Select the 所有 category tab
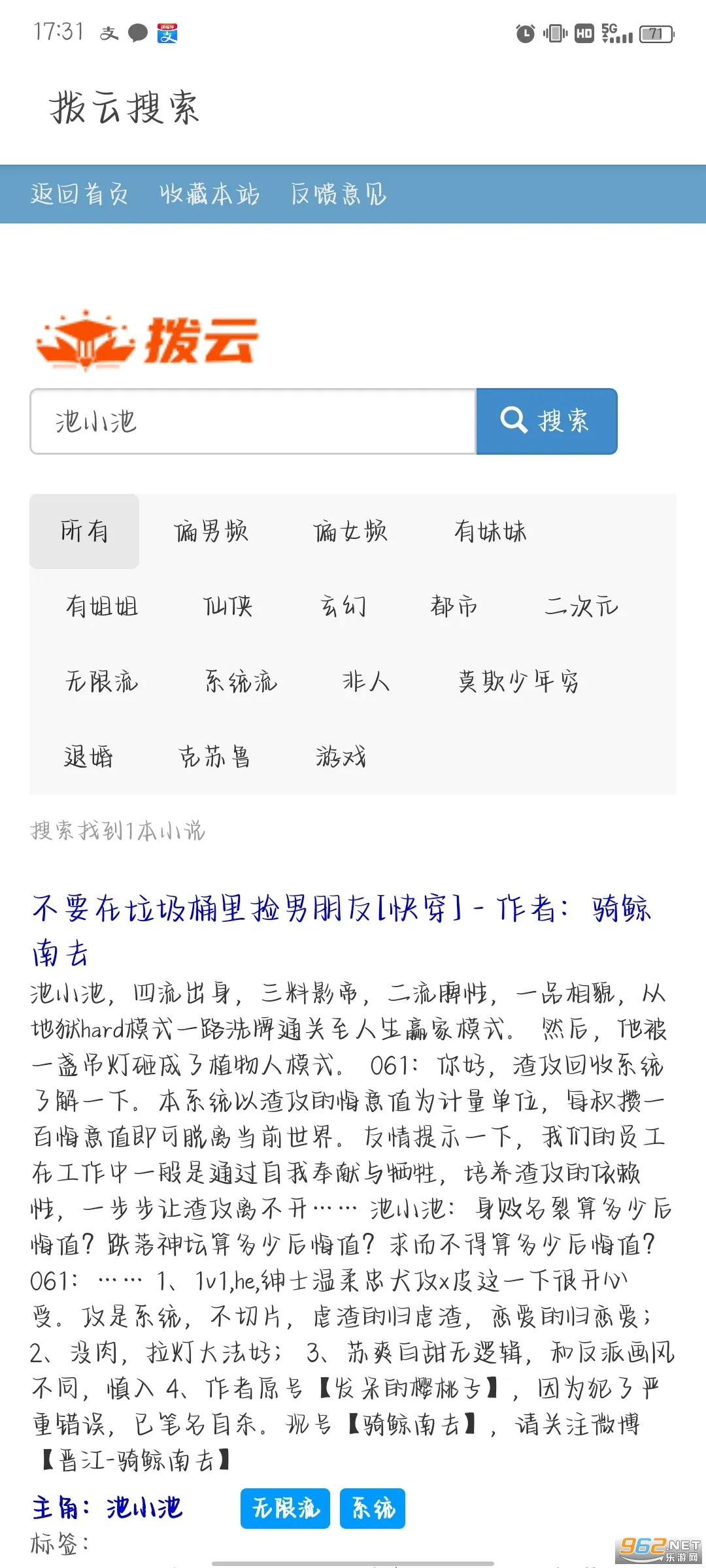706x1568 pixels. click(x=84, y=531)
